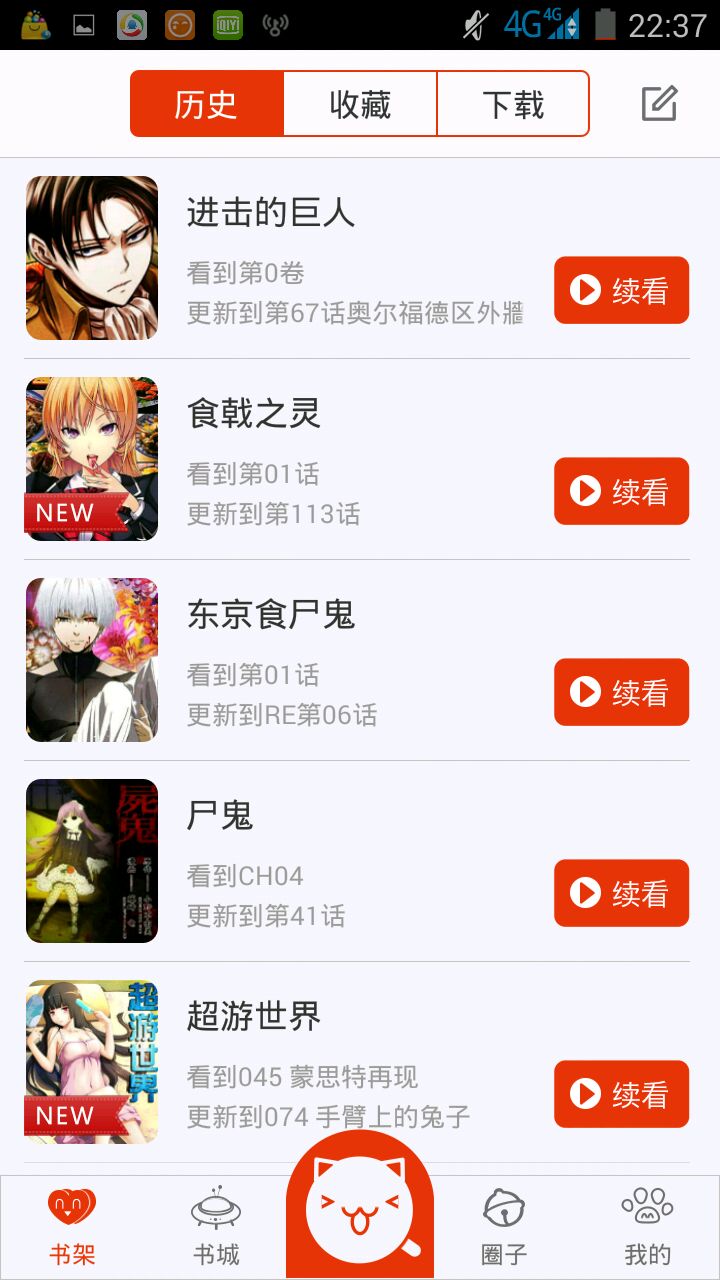The image size is (720, 1280).
Task: Go to the 书架 bottom tab
Action: [x=72, y=1227]
